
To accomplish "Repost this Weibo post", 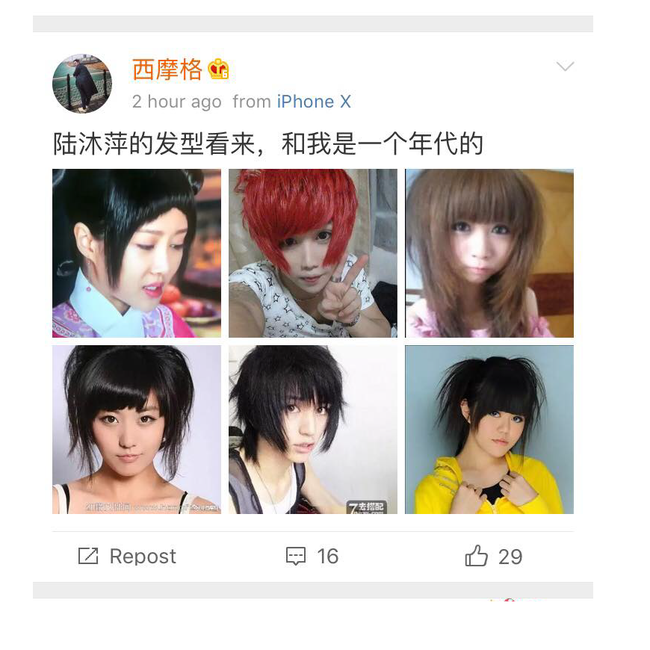I will [x=127, y=556].
